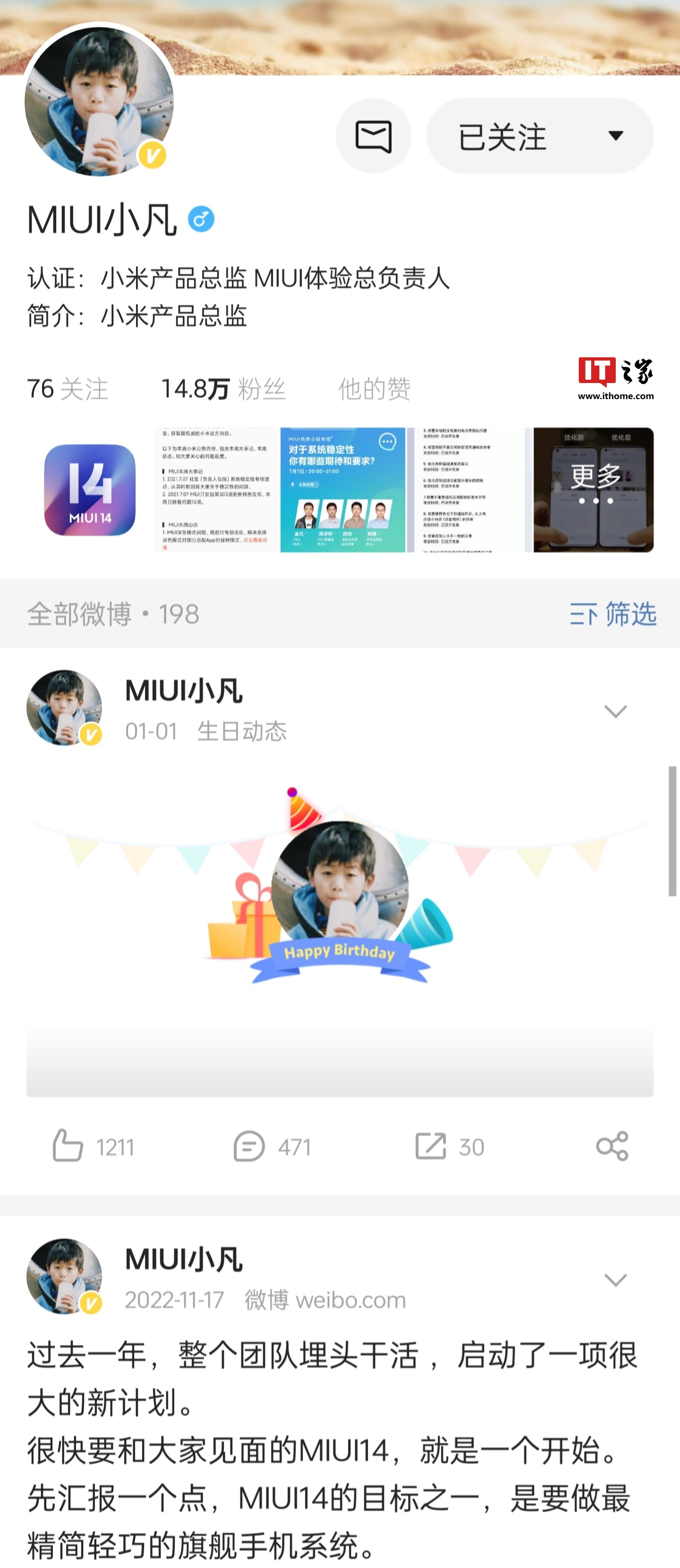Open MIUI小凡's large profile avatar
This screenshot has height=1568, width=680.
[x=99, y=102]
